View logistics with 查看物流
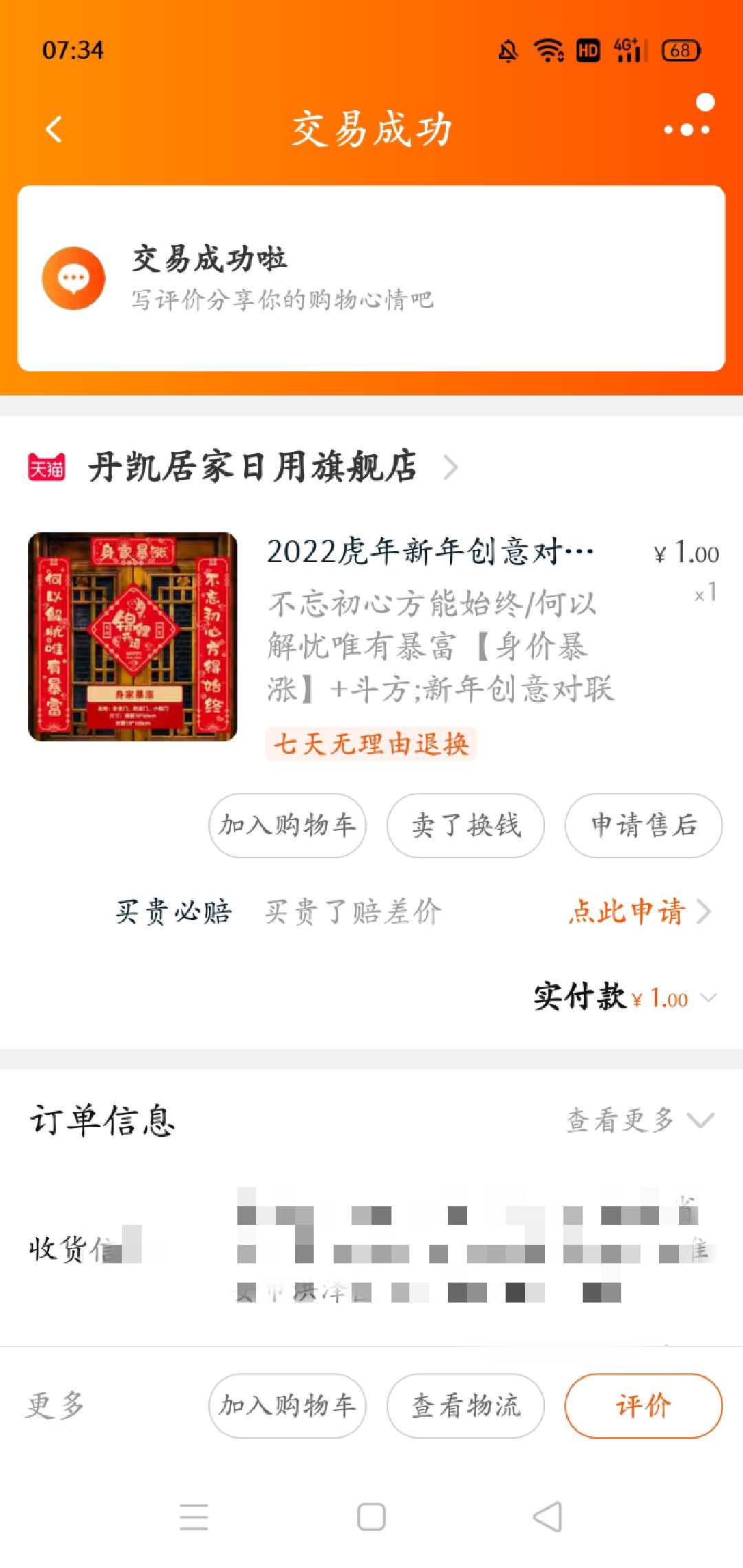Image resolution: width=743 pixels, height=1568 pixels. (466, 1406)
